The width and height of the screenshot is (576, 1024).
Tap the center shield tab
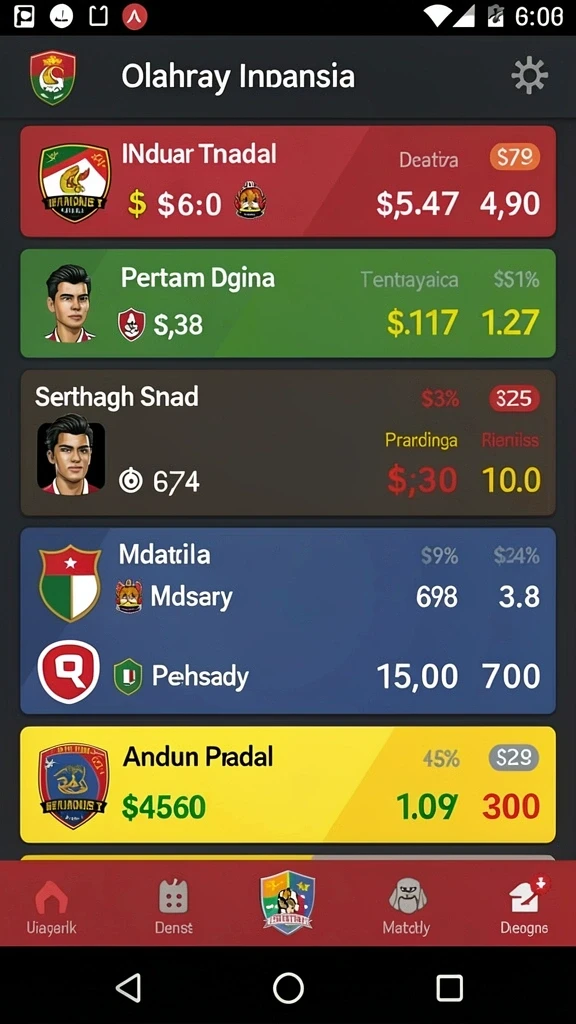pyautogui.click(x=288, y=902)
